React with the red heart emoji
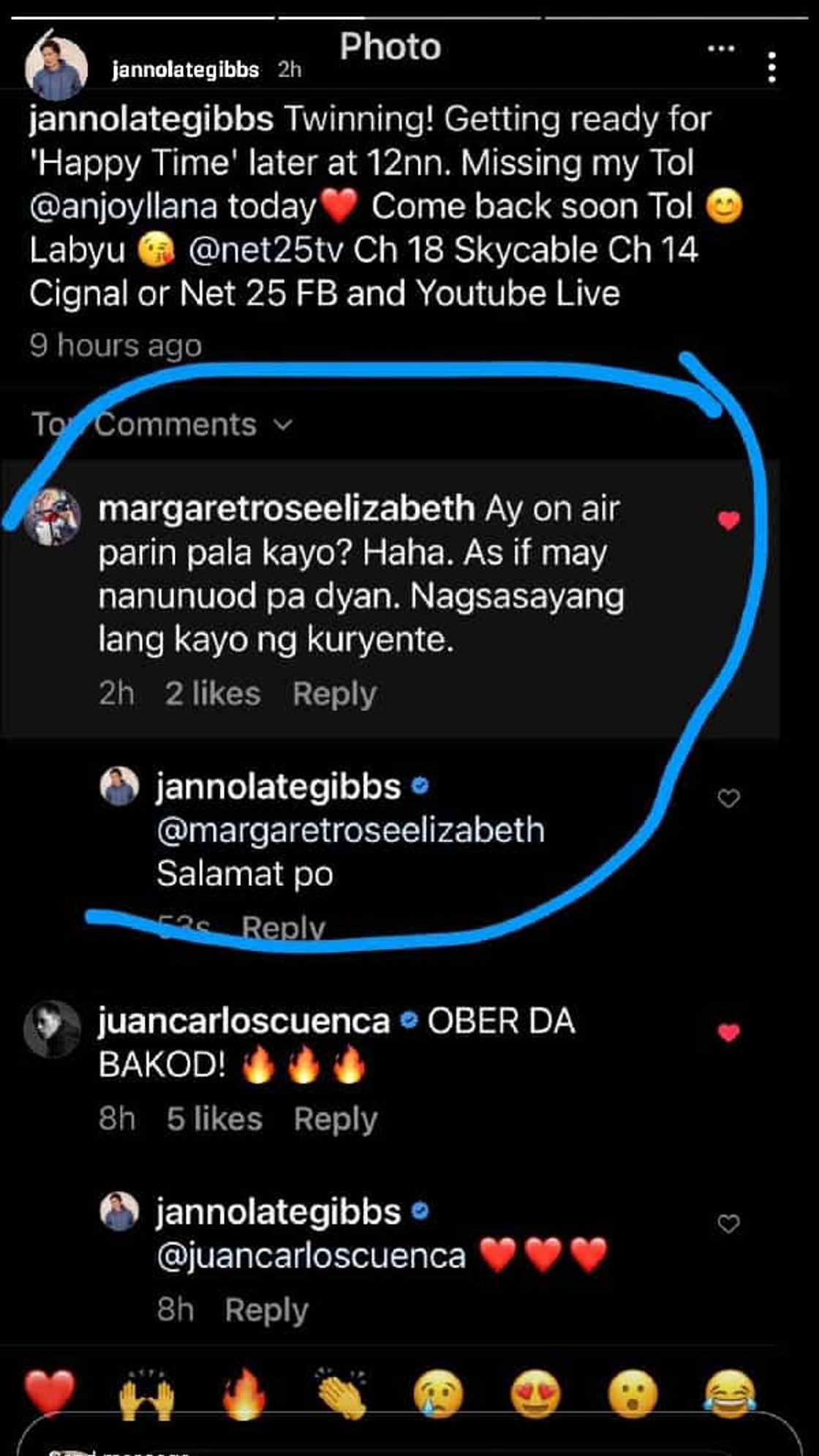The height and width of the screenshot is (1456, 819). pos(50,1392)
